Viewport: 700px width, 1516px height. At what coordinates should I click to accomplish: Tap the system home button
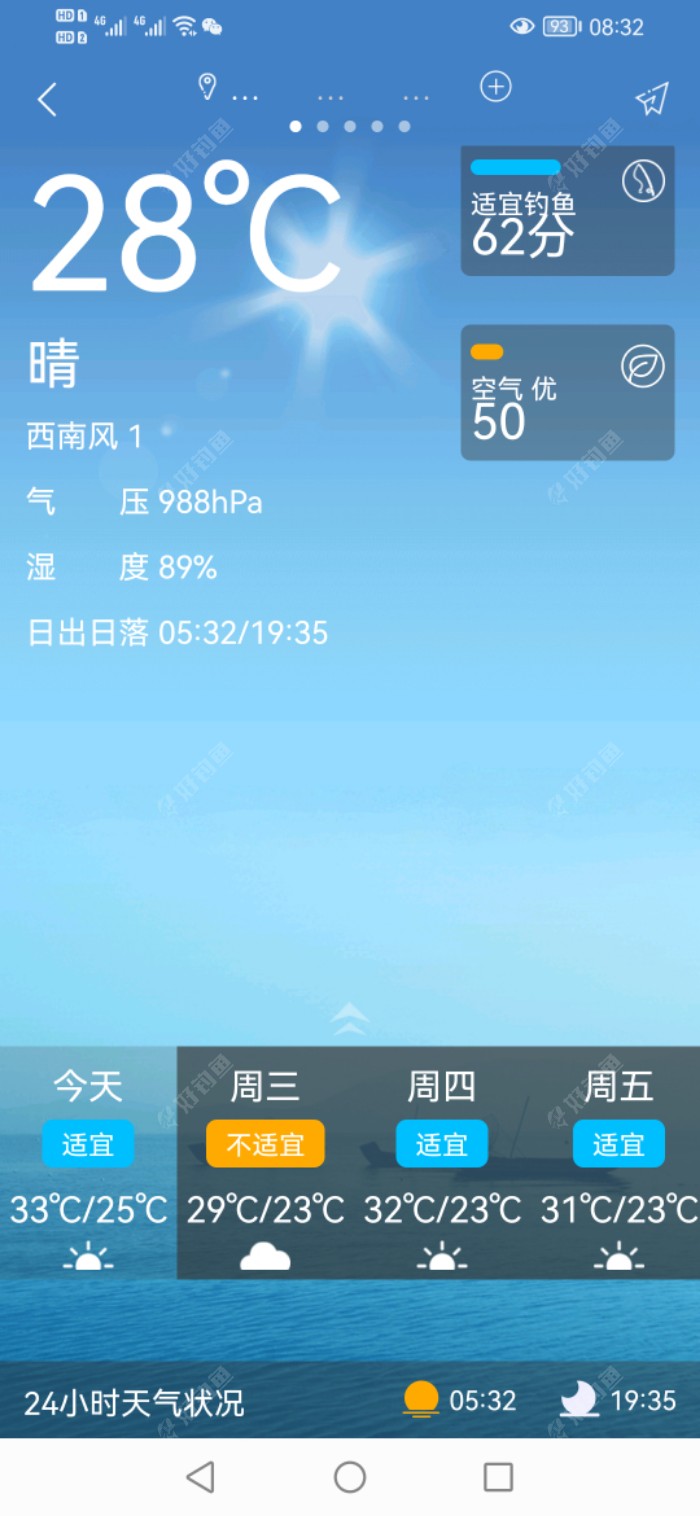point(350,1476)
